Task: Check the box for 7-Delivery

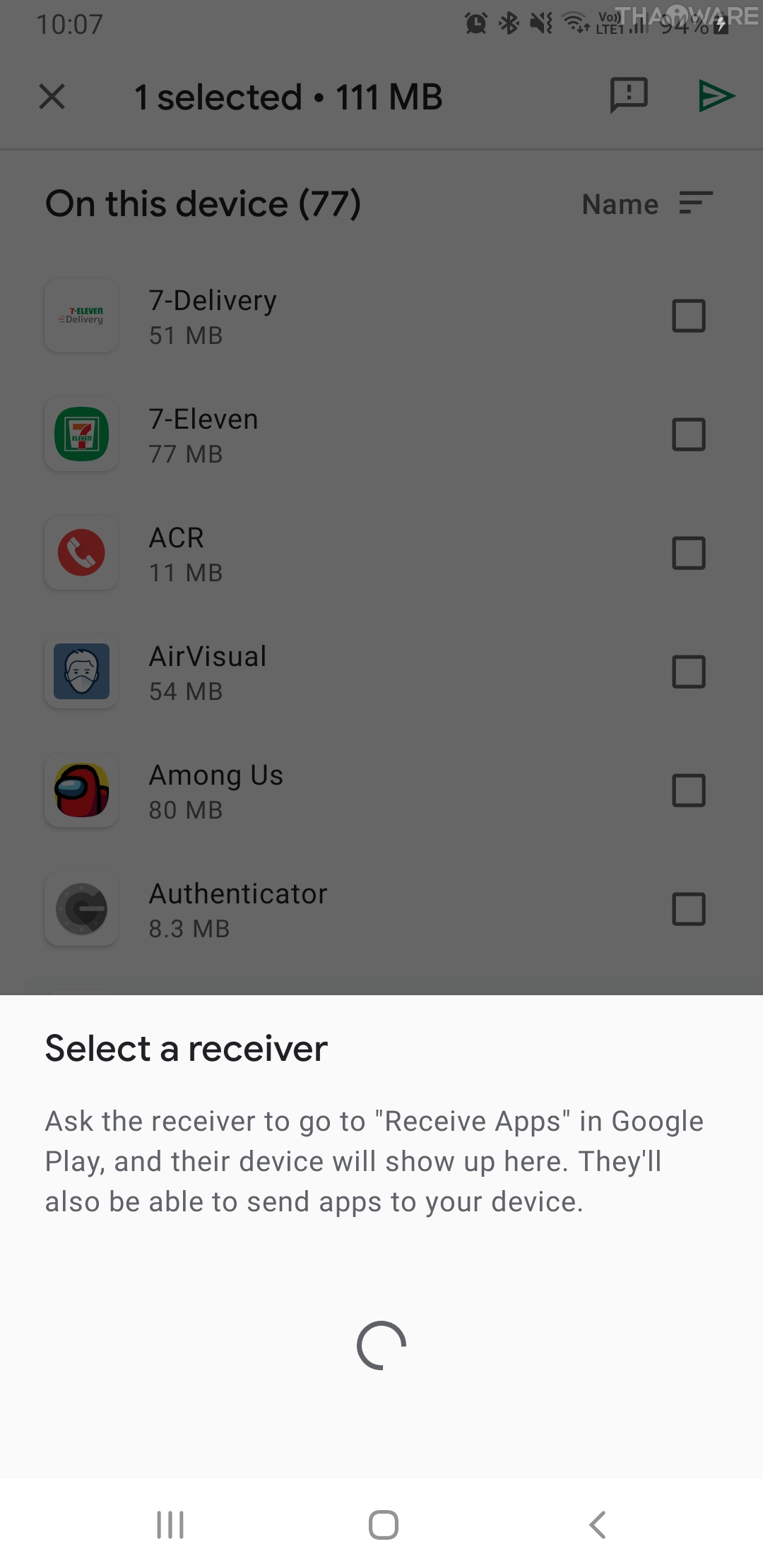Action: coord(688,316)
